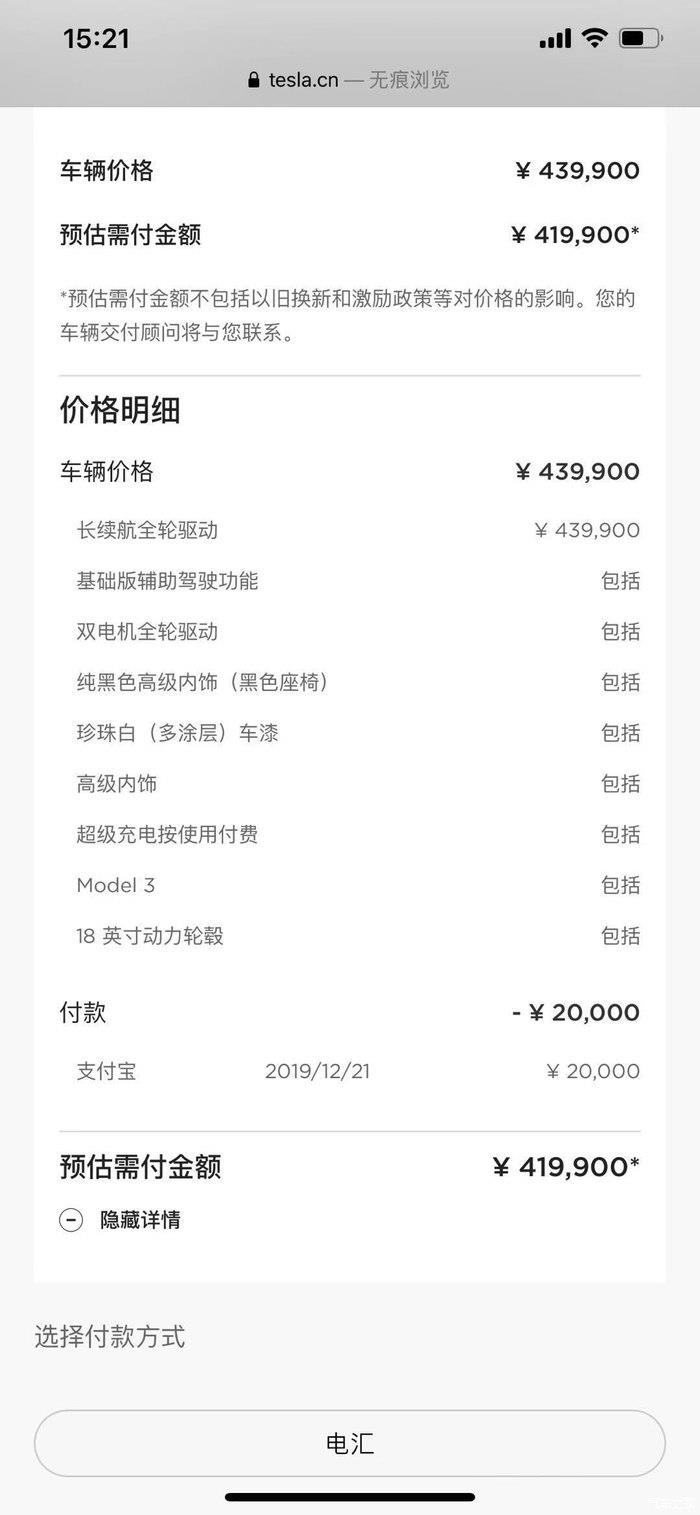The width and height of the screenshot is (700, 1515).
Task: Collapse the price details with 隐藏详情
Action: [x=120, y=1220]
